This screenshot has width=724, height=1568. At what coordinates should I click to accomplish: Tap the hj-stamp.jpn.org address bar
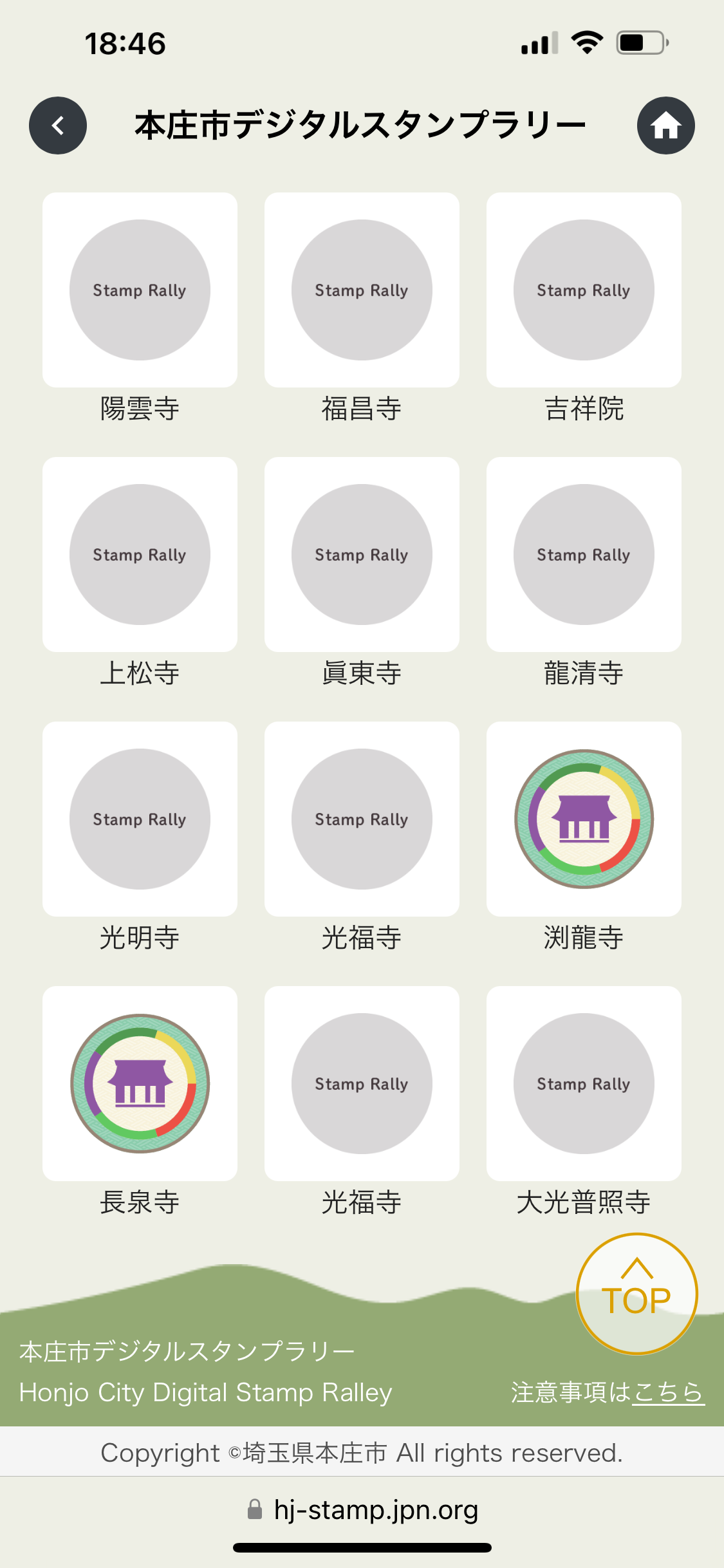(x=362, y=1509)
